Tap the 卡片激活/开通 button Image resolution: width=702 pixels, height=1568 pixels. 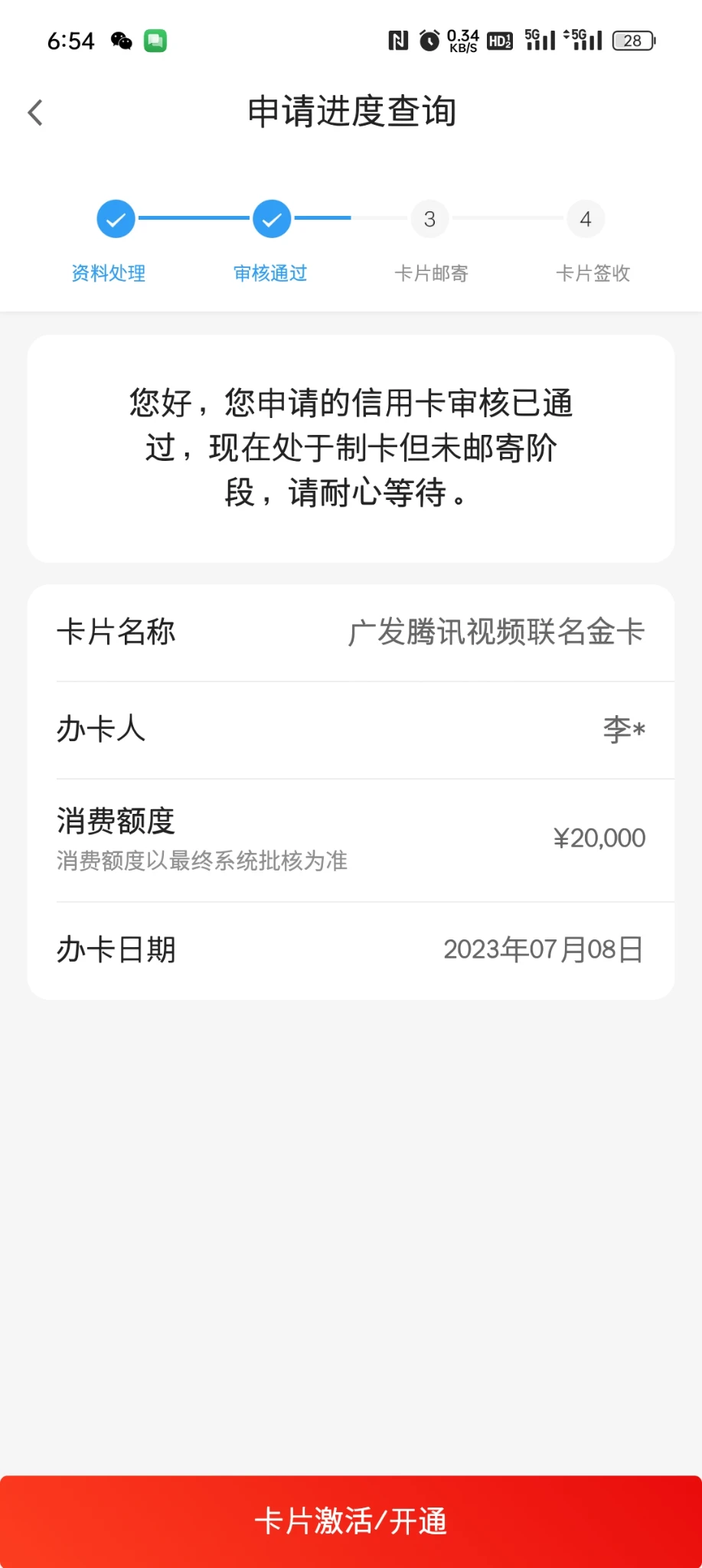pos(351,1521)
